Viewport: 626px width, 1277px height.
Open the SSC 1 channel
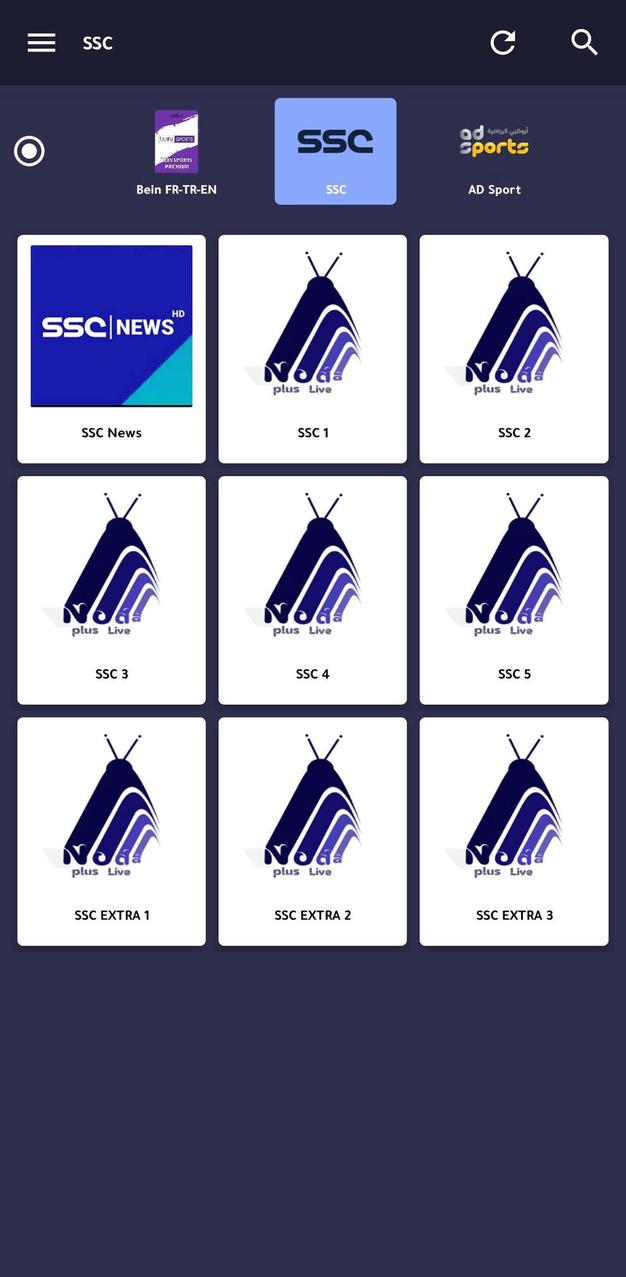click(x=312, y=348)
